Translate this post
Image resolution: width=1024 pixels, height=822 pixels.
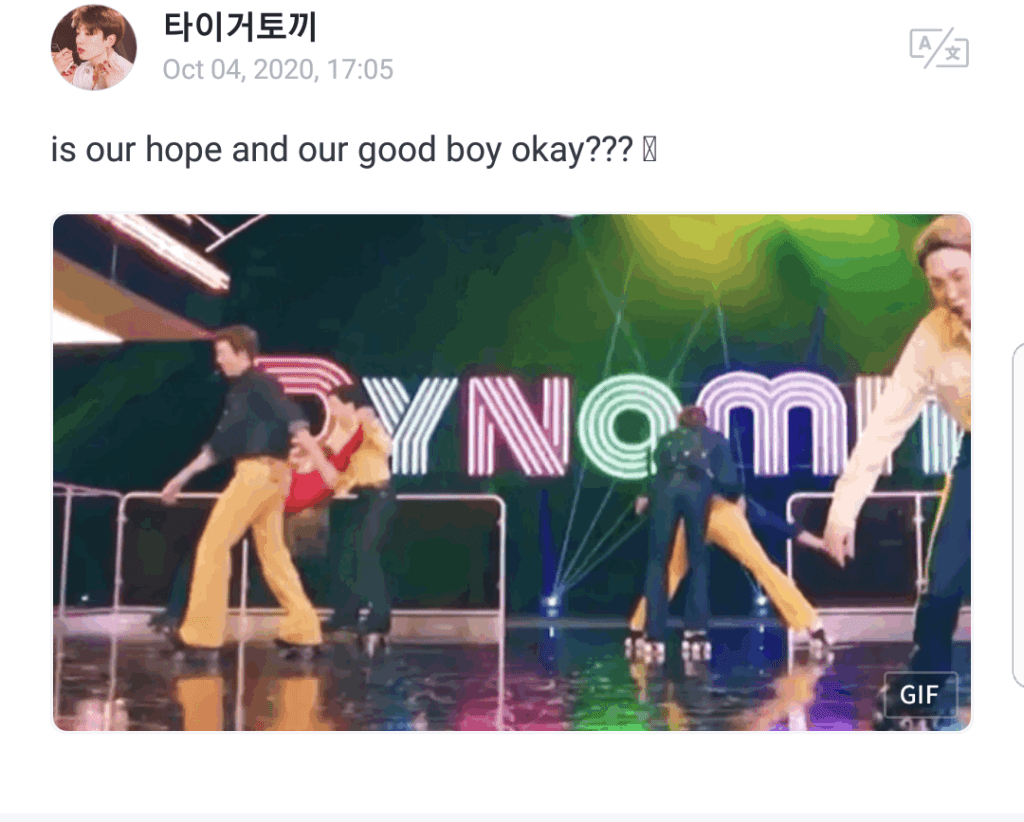click(x=938, y=48)
